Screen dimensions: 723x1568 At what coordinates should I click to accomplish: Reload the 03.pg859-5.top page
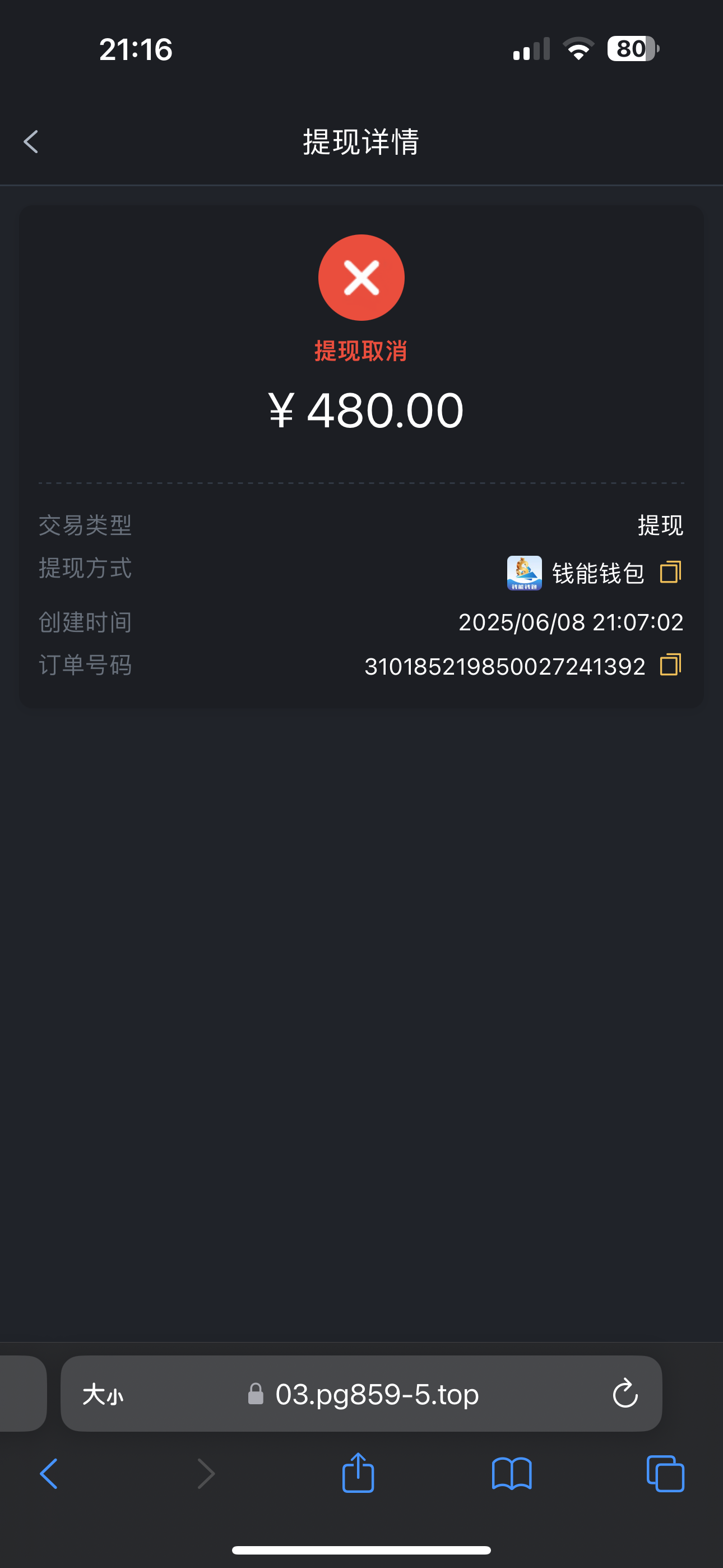coord(624,1395)
